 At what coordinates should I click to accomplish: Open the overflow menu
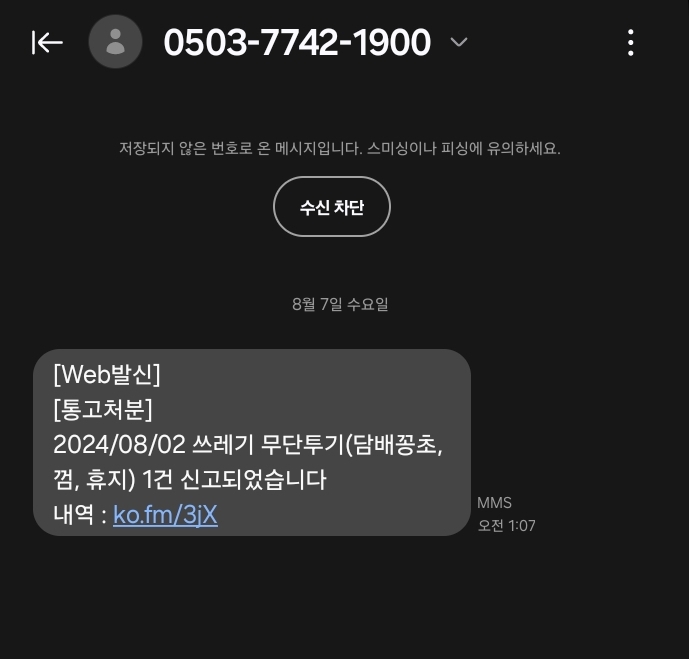click(x=630, y=42)
